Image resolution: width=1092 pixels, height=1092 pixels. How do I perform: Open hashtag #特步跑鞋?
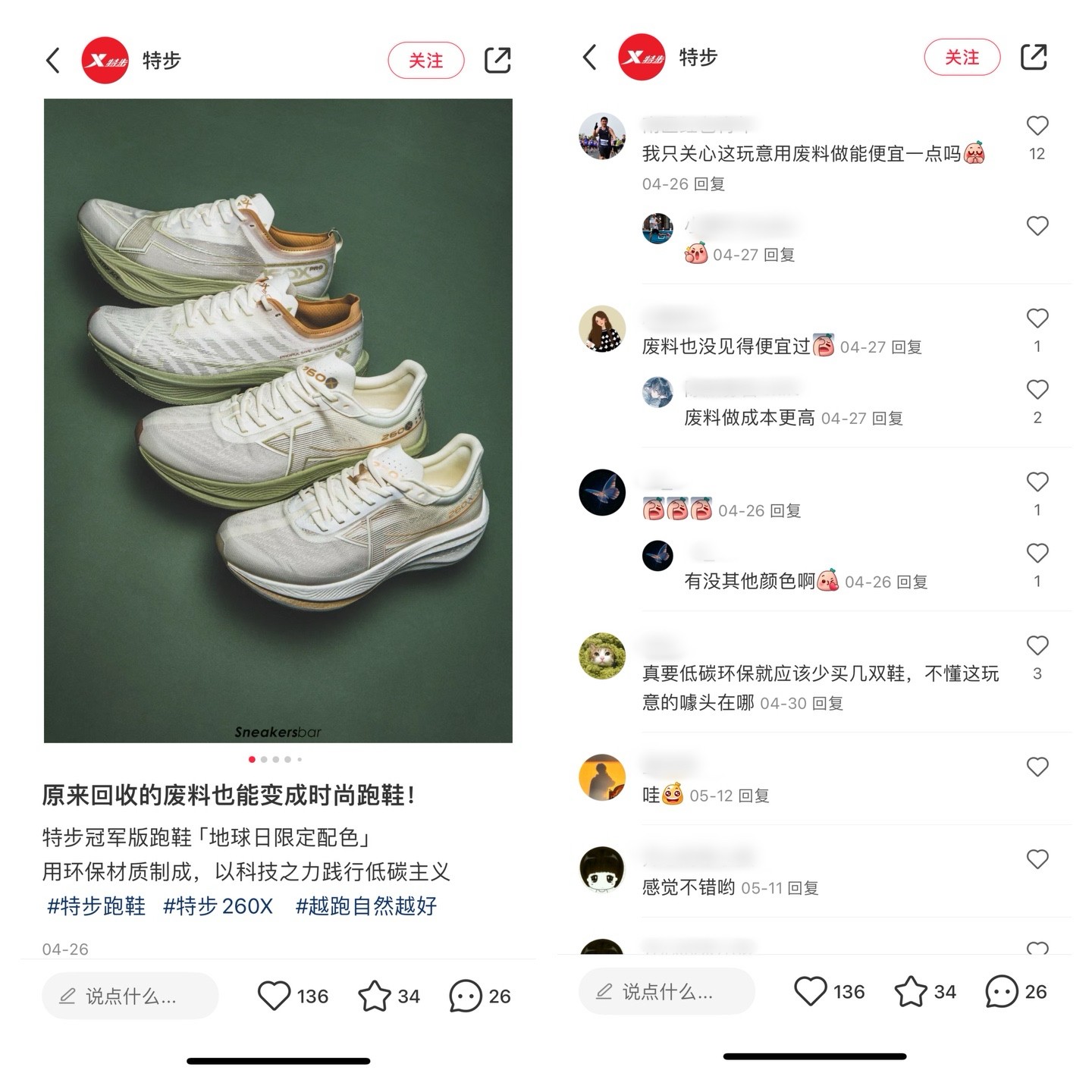pyautogui.click(x=96, y=906)
